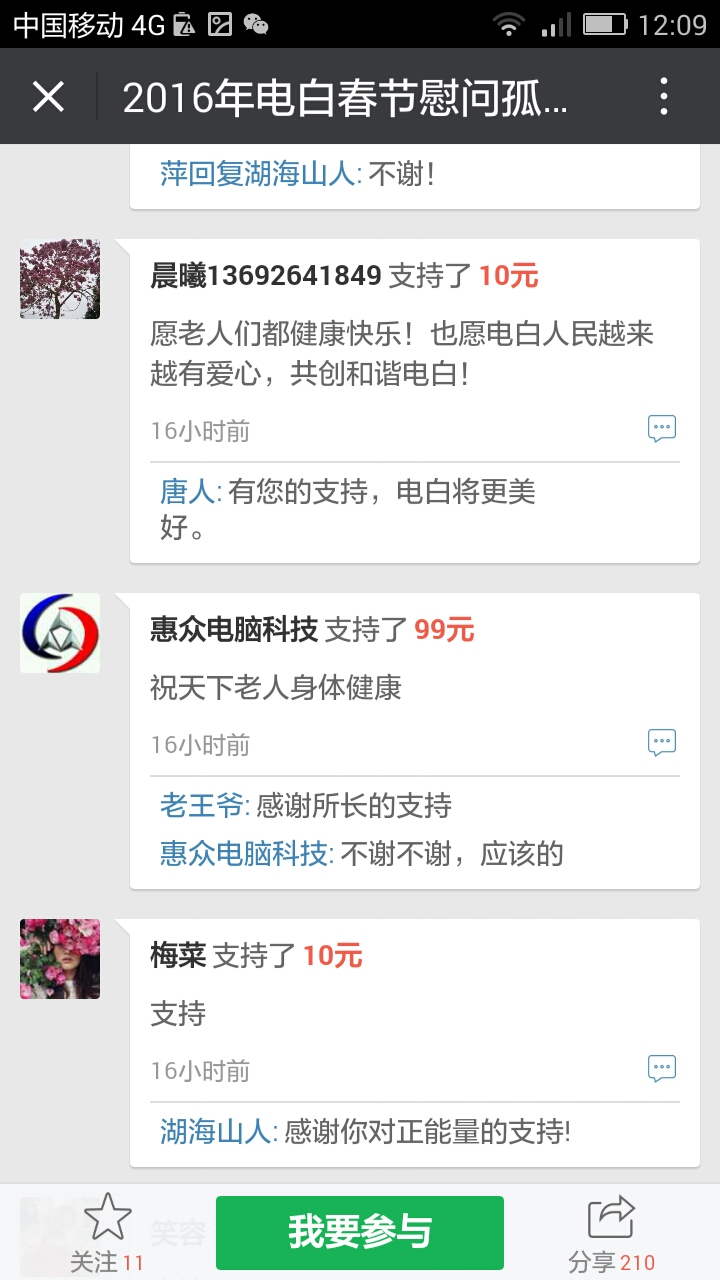720x1280 pixels.
Task: Share this project using 分享
Action: click(x=611, y=1234)
